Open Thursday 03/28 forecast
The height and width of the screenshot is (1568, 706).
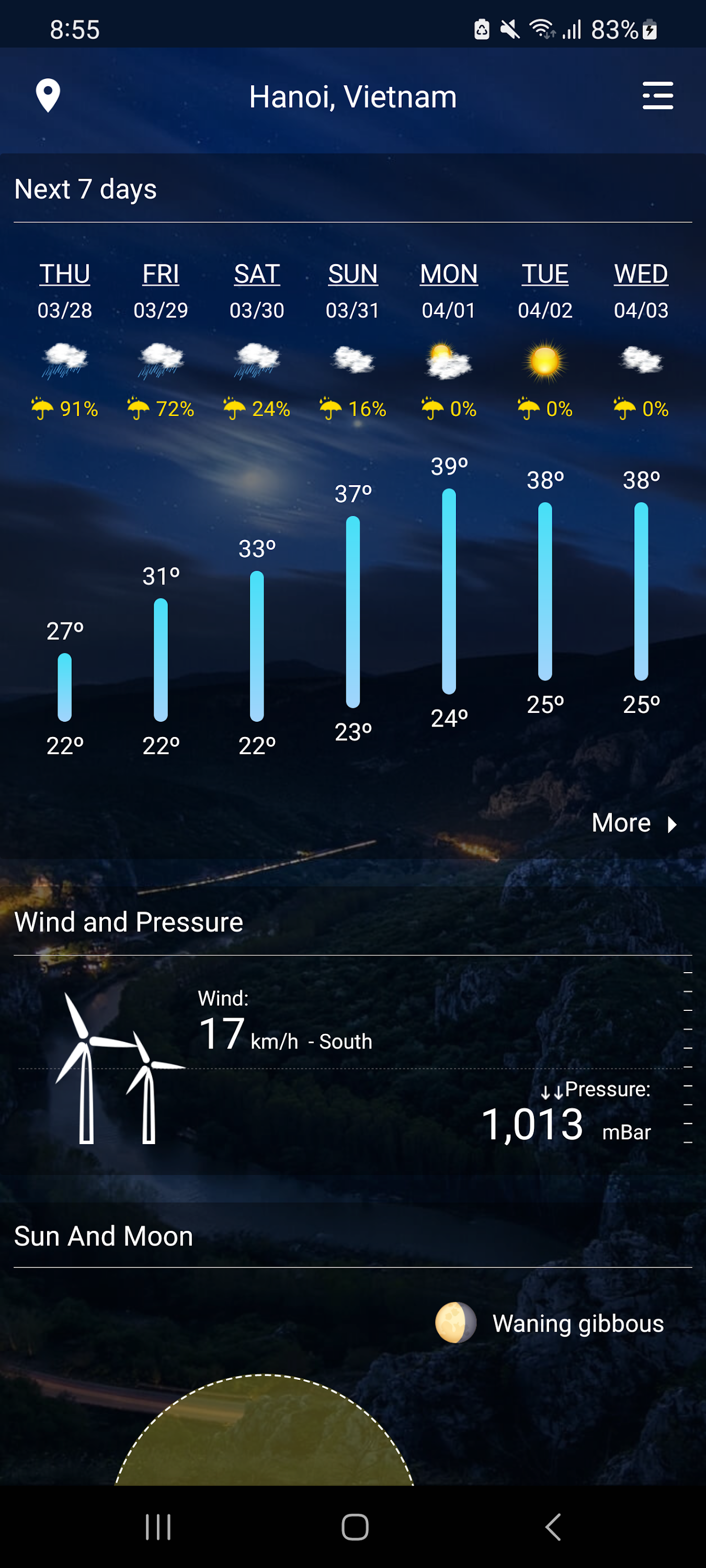coord(64,274)
